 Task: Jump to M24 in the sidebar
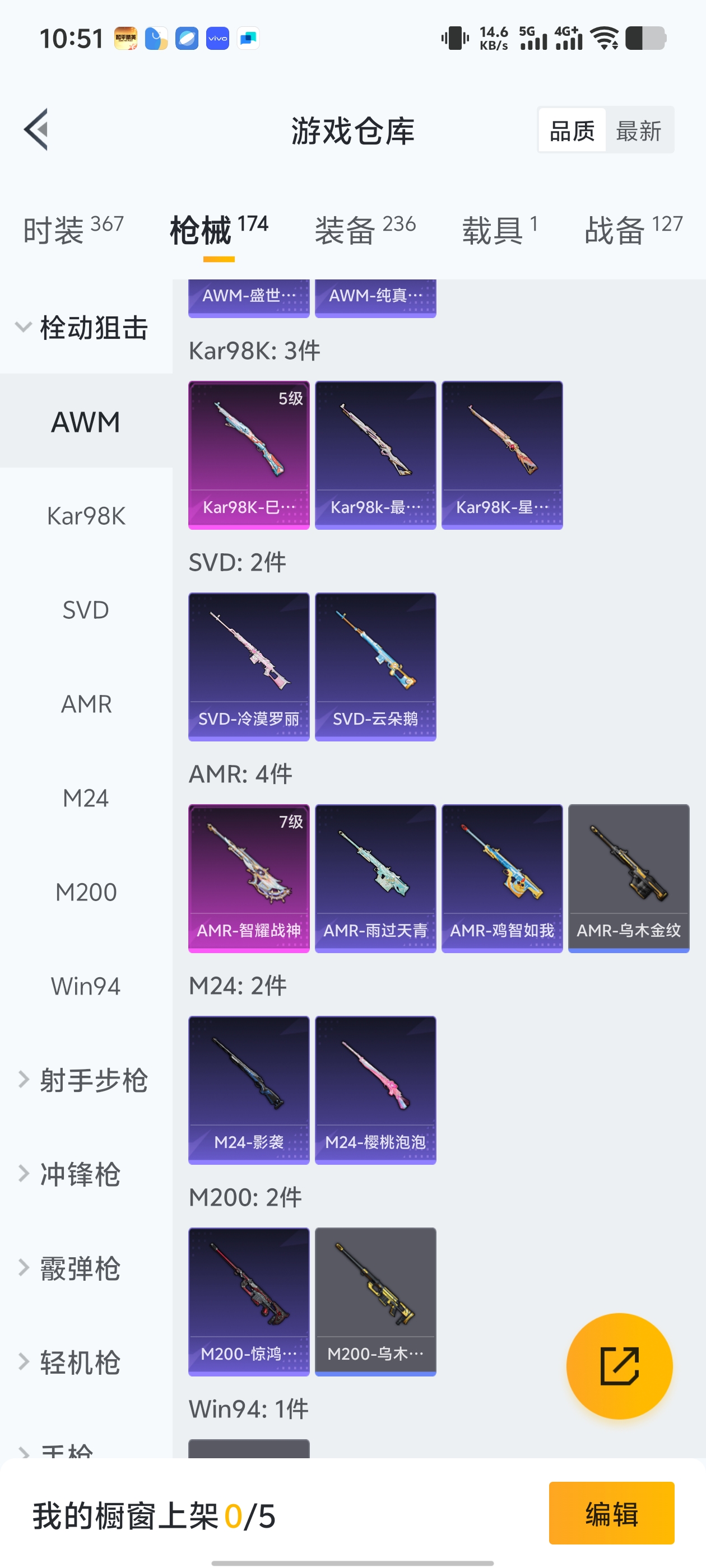tap(86, 797)
